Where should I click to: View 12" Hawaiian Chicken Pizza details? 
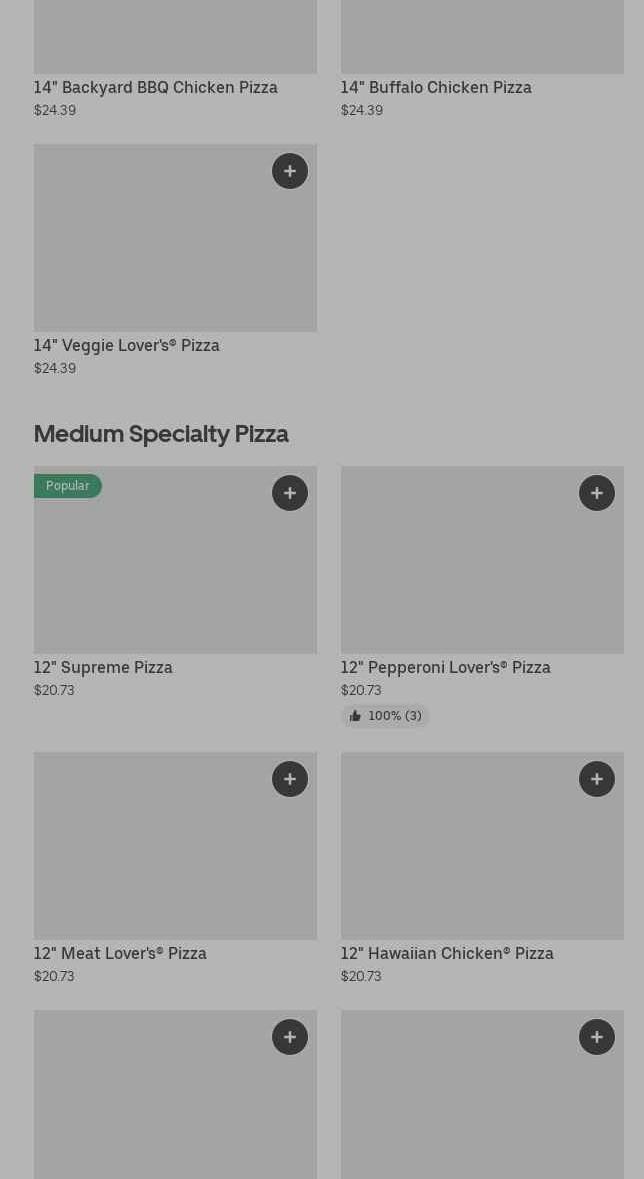pyautogui.click(x=447, y=954)
